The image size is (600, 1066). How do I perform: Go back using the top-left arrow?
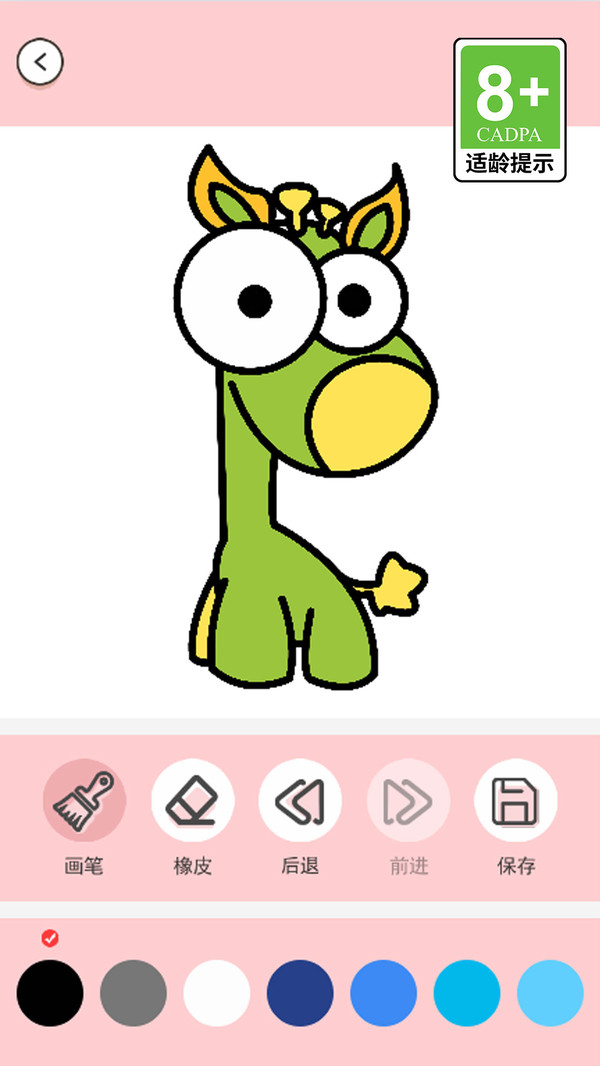(x=40, y=62)
